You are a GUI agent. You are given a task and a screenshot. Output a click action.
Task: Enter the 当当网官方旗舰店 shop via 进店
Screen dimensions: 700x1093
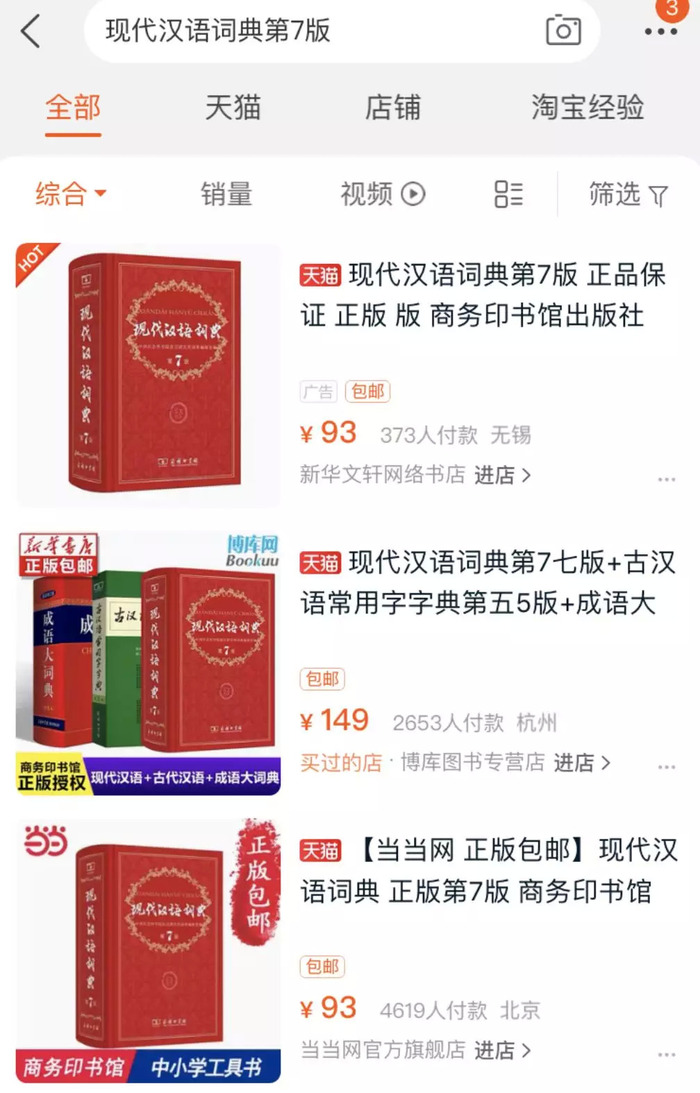point(502,1051)
